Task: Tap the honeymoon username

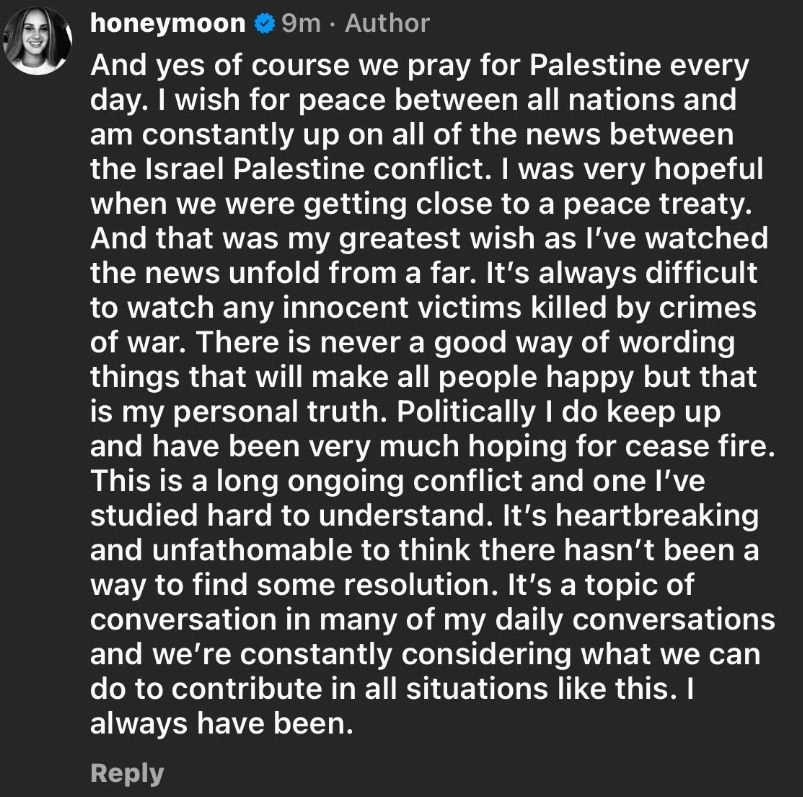Action: point(167,22)
